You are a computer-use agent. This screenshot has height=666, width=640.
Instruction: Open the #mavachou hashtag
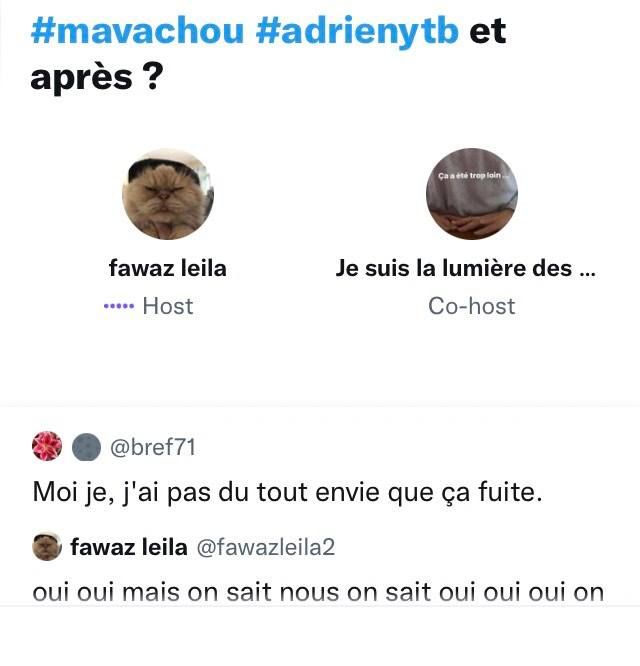point(137,31)
